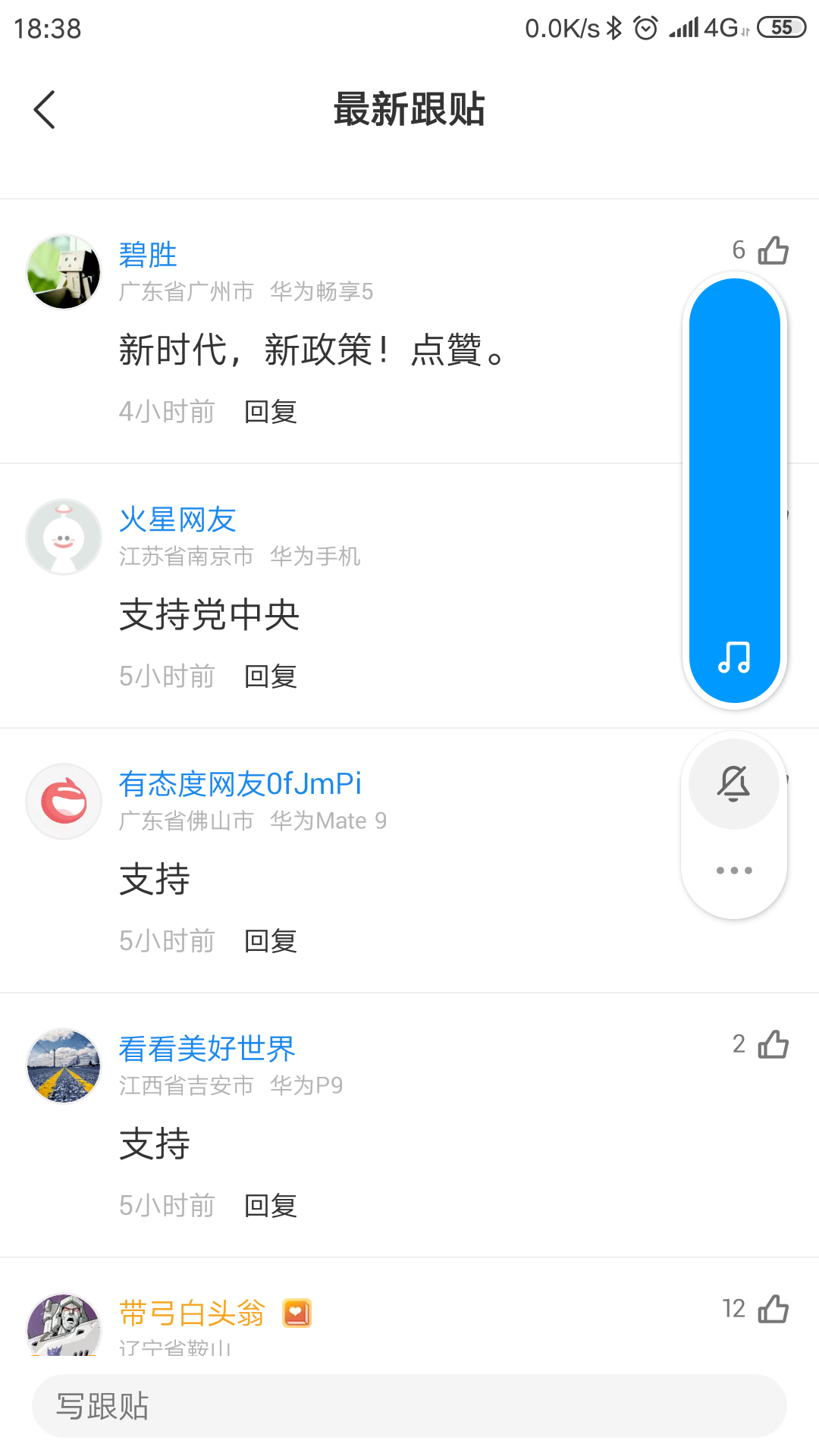
Task: Reply to 碧胜's comment
Action: pyautogui.click(x=270, y=412)
